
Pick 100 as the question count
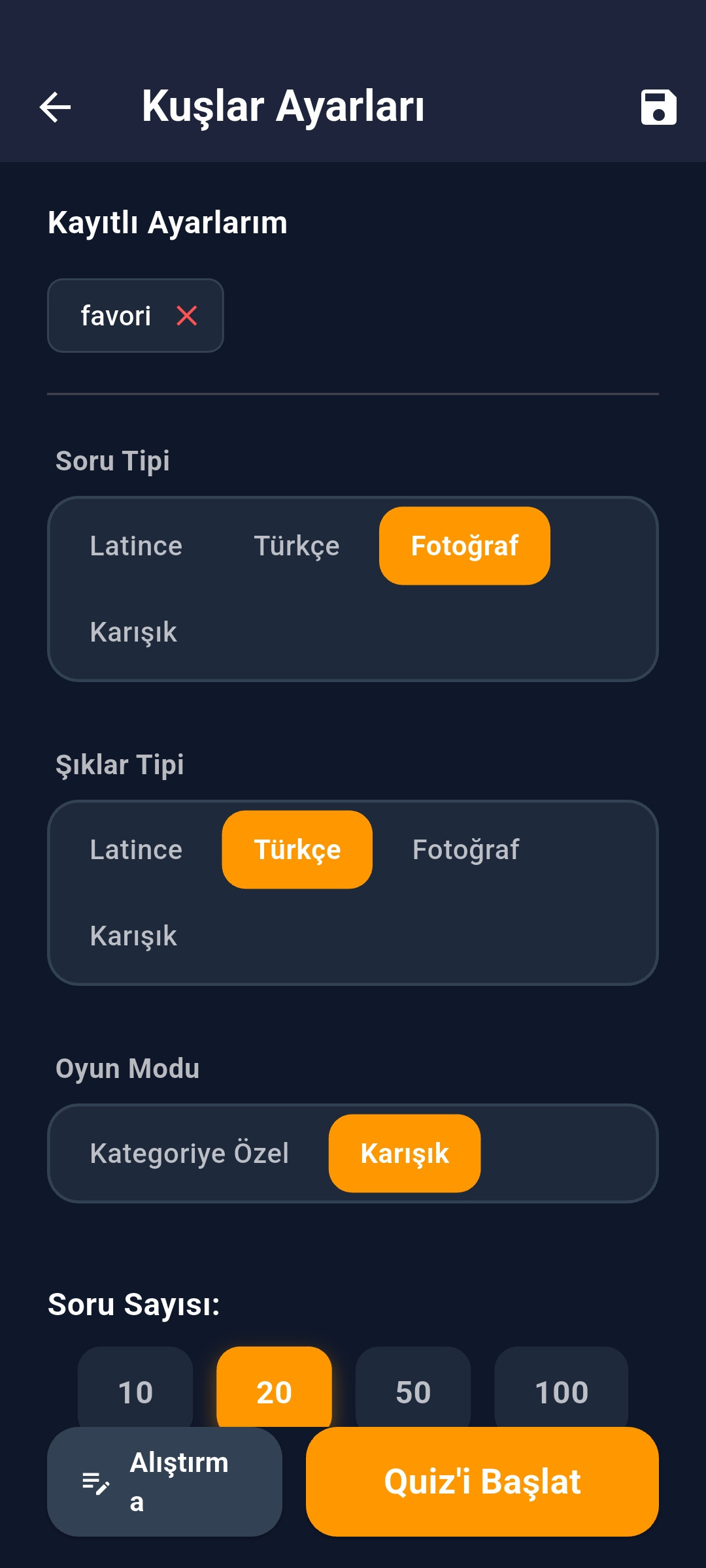[x=562, y=1388]
